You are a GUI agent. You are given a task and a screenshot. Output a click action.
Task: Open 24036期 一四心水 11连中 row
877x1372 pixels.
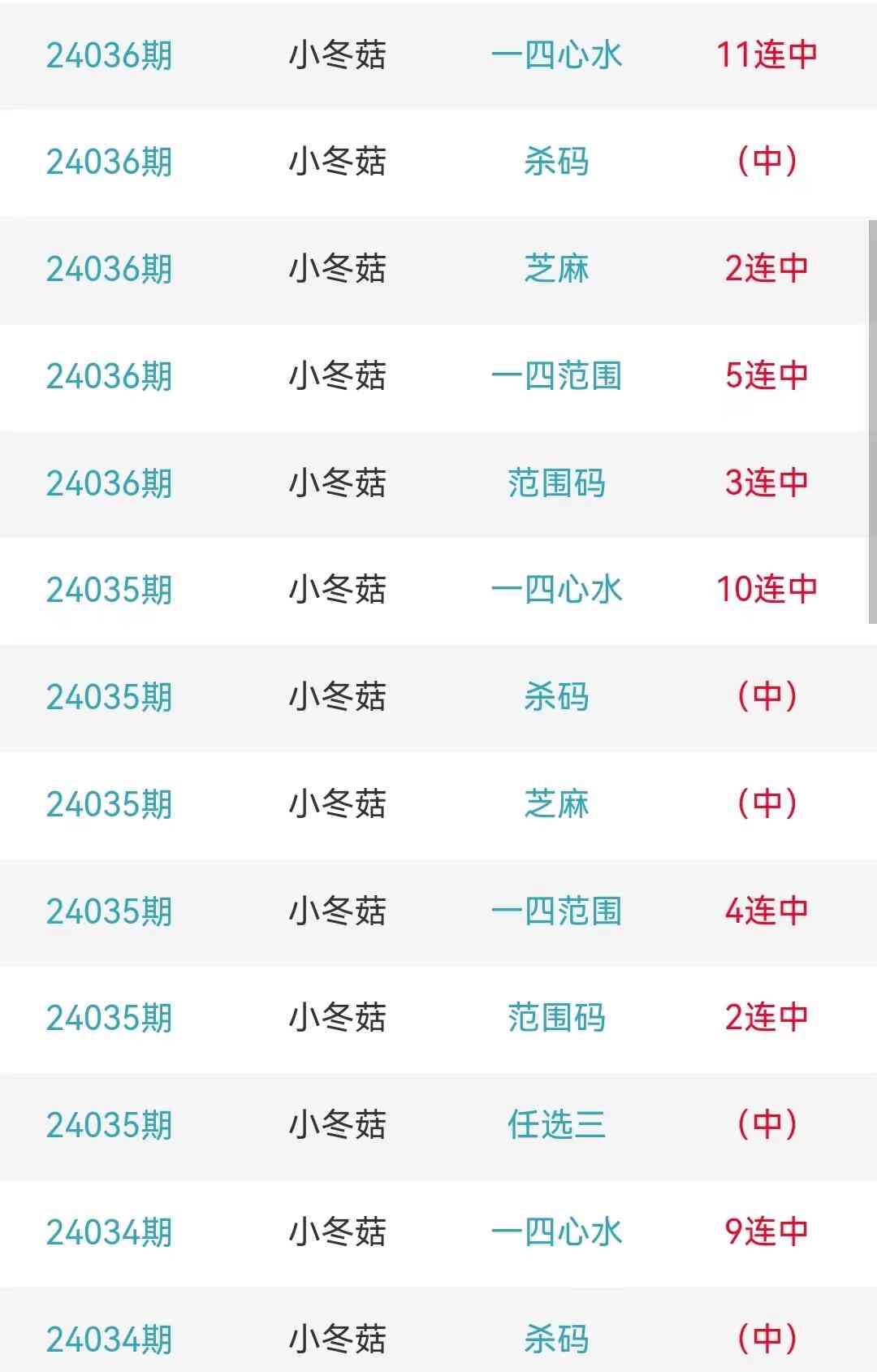coord(556,55)
